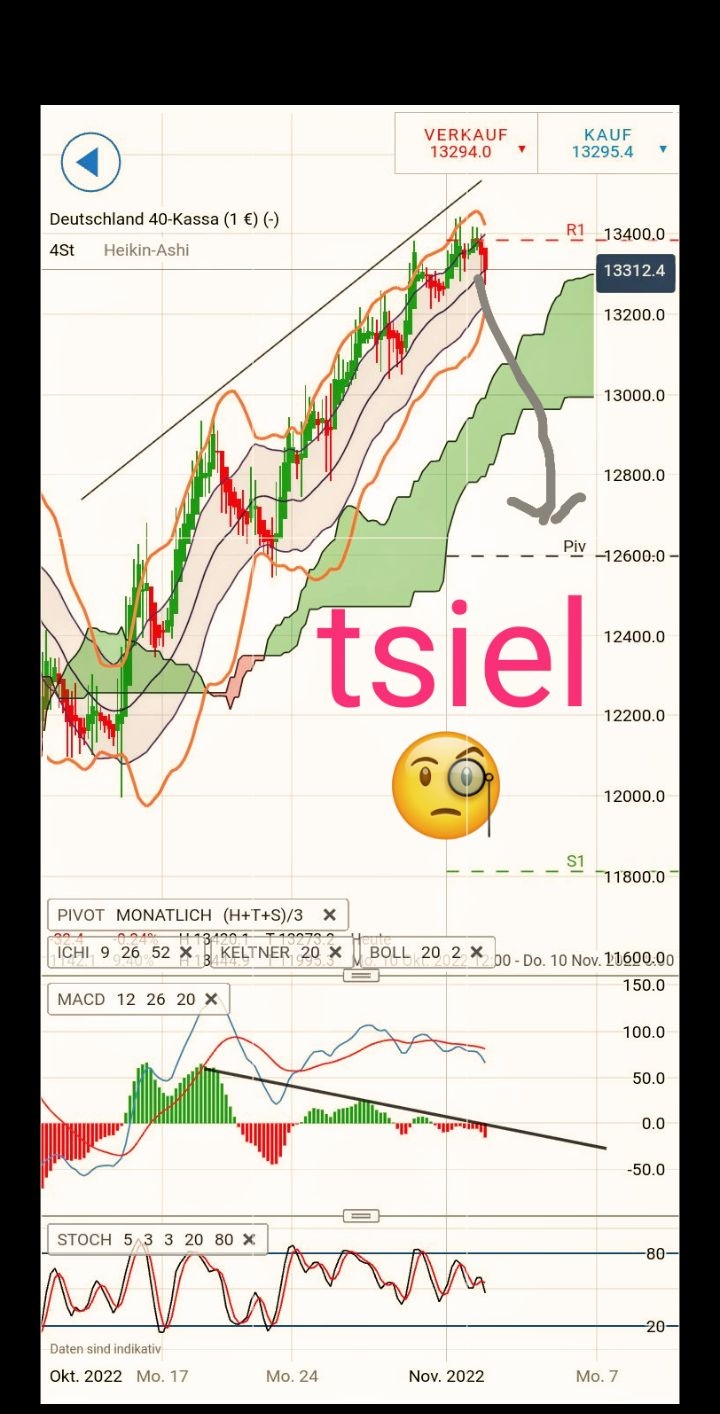This screenshot has width=720, height=1414.
Task: Close the STOCH 5 3 3 panel
Action: (x=249, y=1239)
